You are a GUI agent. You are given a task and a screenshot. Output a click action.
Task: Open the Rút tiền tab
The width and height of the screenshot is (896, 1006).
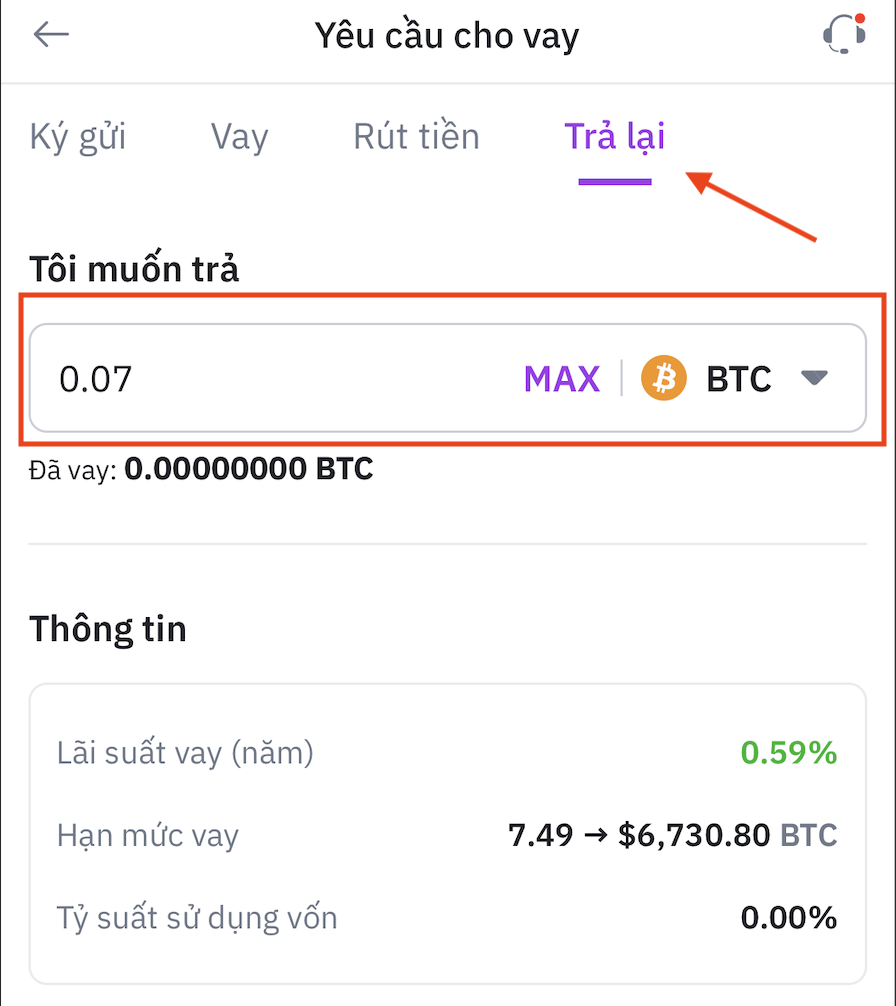click(416, 136)
